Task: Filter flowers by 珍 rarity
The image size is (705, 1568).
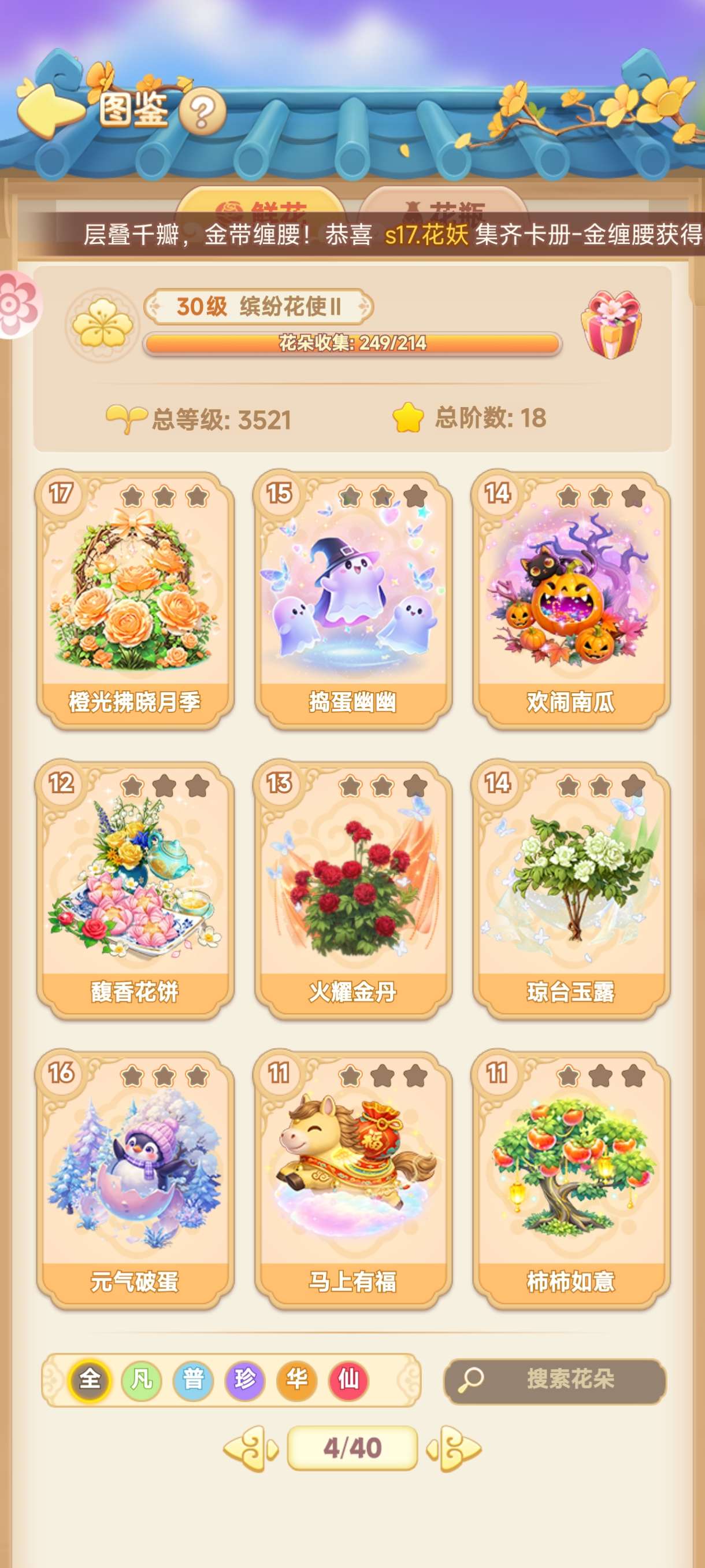Action: pyautogui.click(x=245, y=1379)
